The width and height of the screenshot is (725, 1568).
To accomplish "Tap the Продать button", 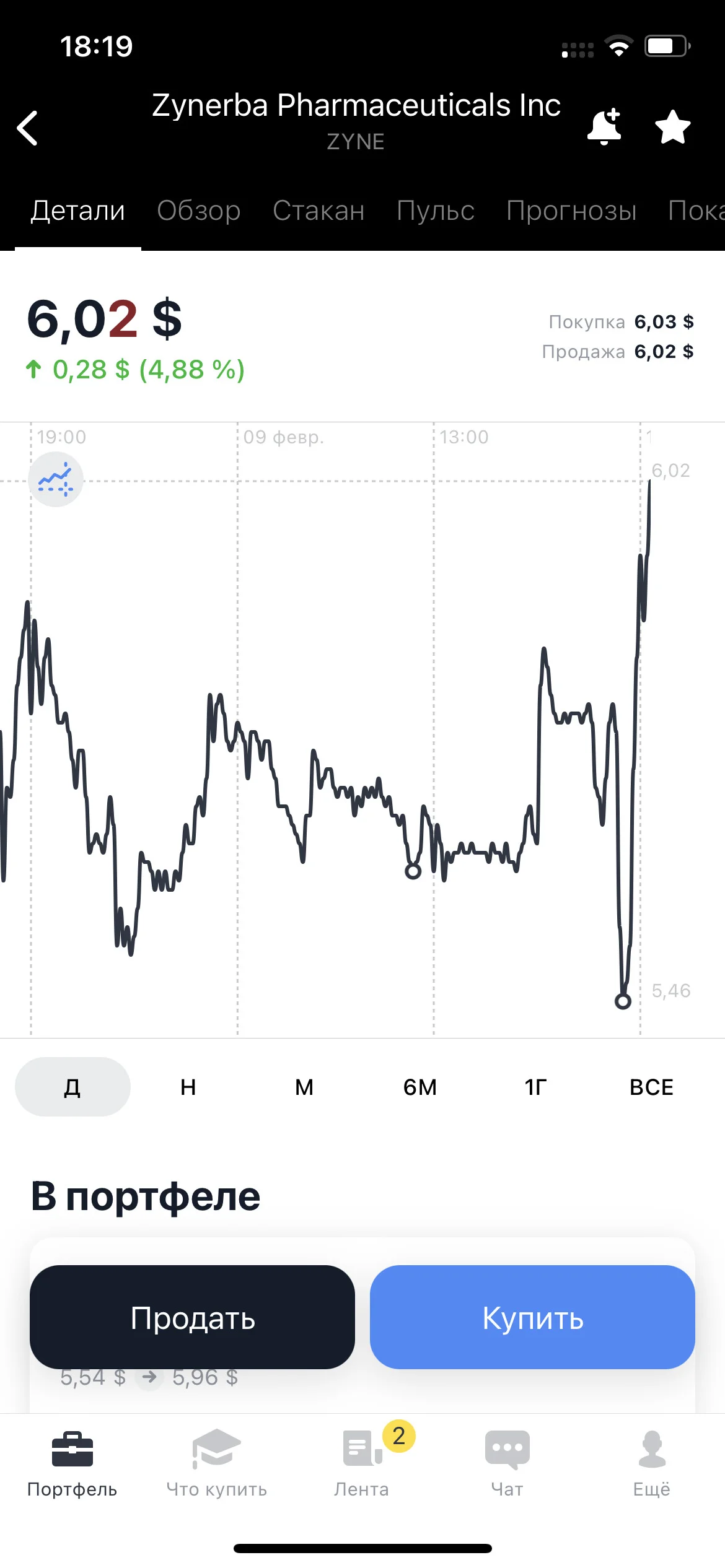I will pyautogui.click(x=192, y=1317).
